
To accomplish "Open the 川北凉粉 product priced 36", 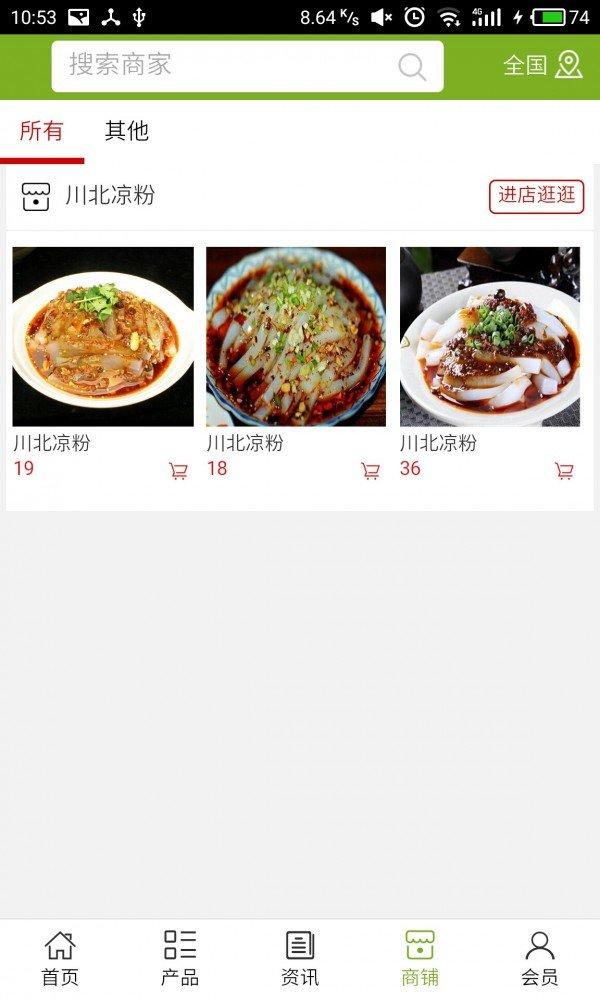I will coord(490,337).
